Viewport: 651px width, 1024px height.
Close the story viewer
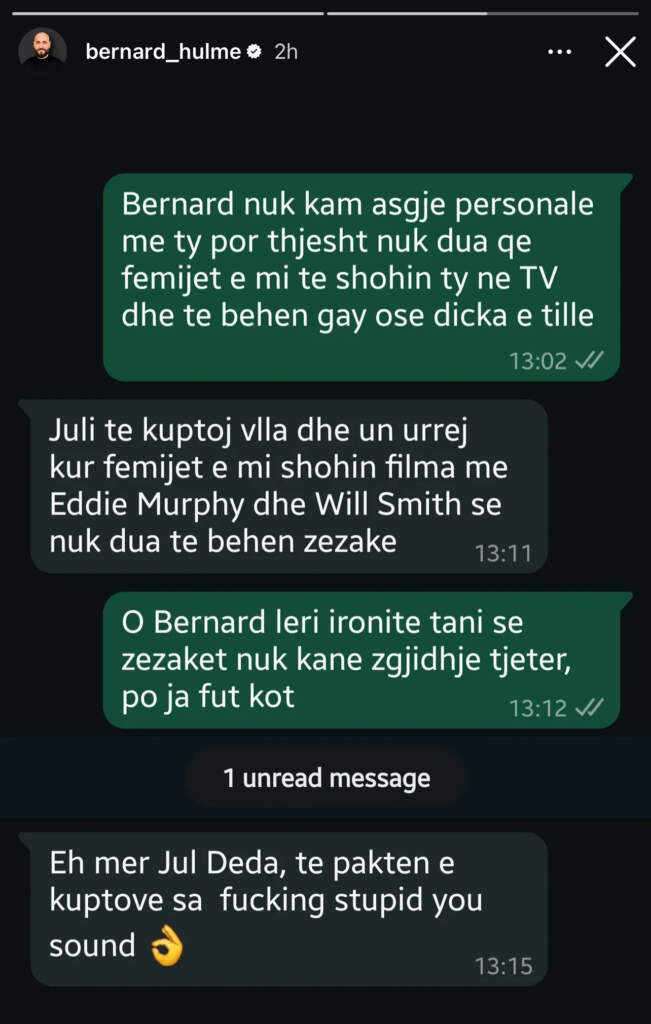click(620, 52)
